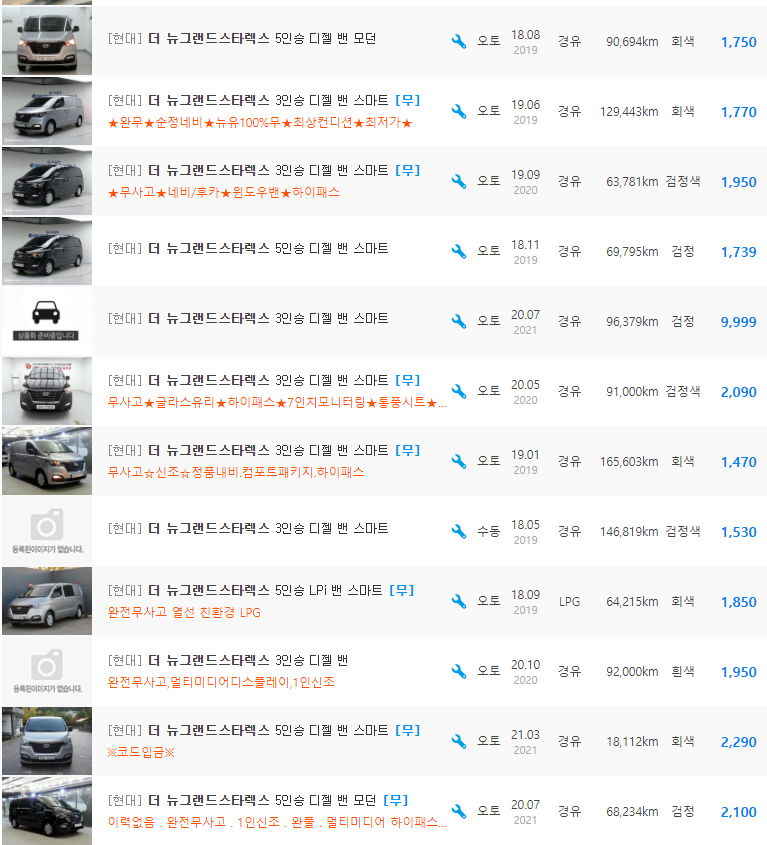Open the wrench icon on the 165,603km van
The image size is (767, 845).
tap(458, 460)
